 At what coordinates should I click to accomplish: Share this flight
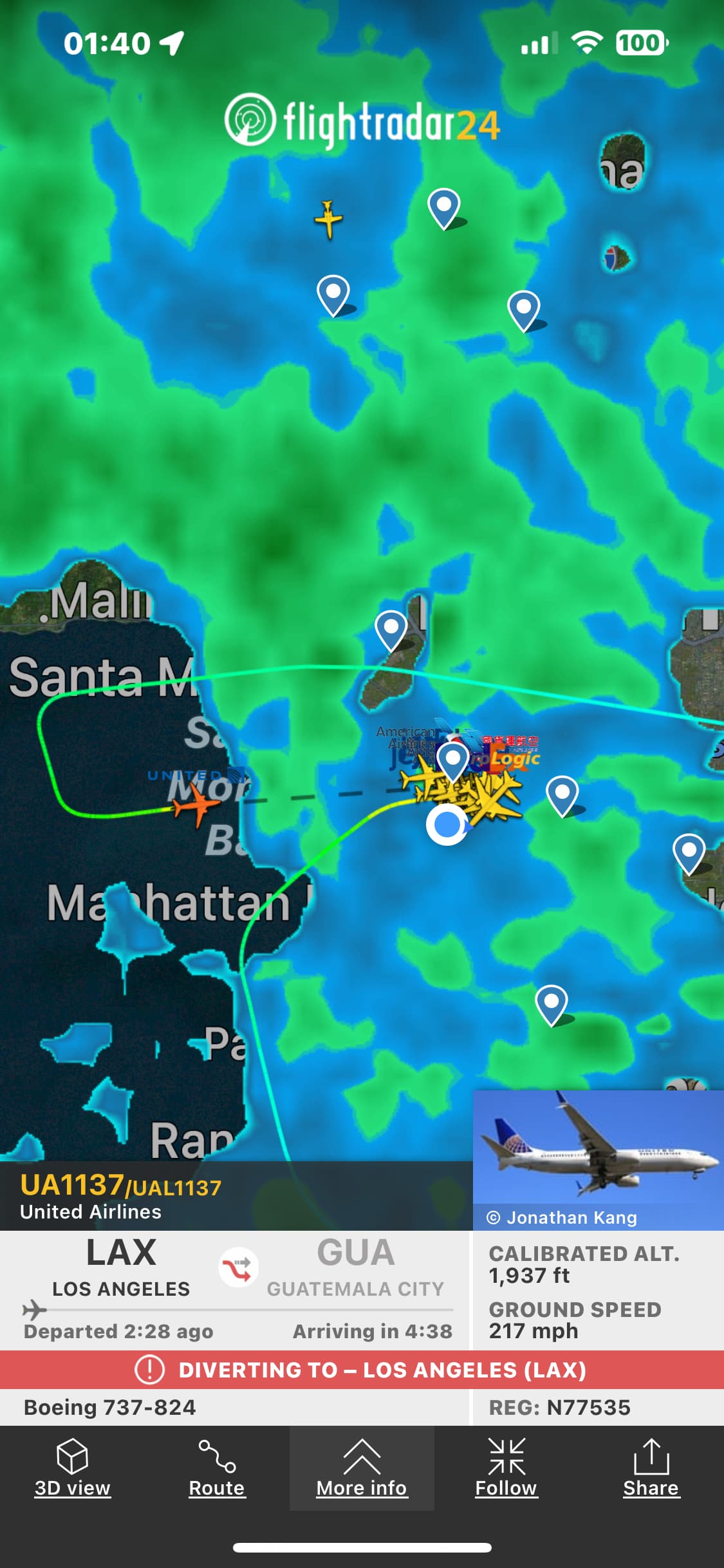tap(651, 1468)
